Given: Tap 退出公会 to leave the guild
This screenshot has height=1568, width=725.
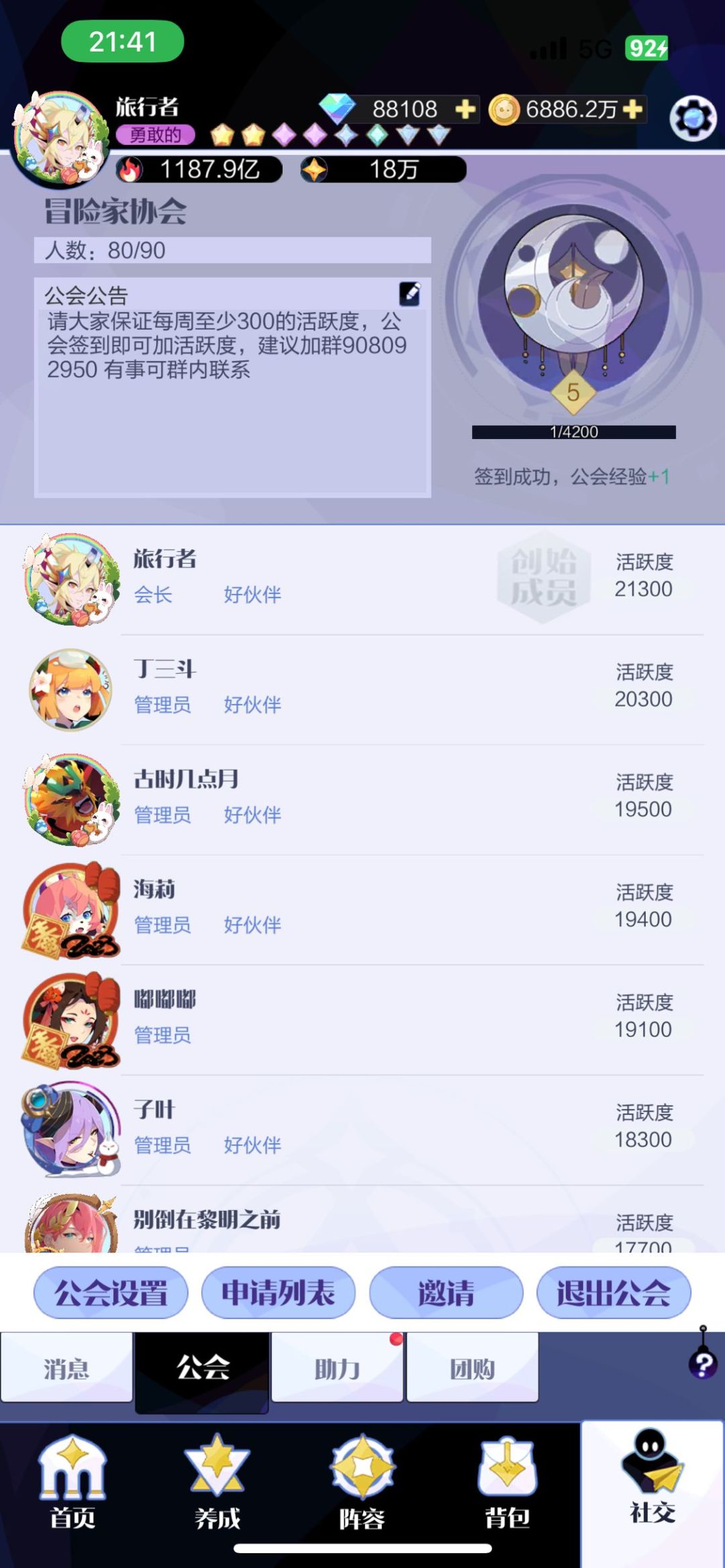Looking at the screenshot, I should pyautogui.click(x=614, y=1292).
